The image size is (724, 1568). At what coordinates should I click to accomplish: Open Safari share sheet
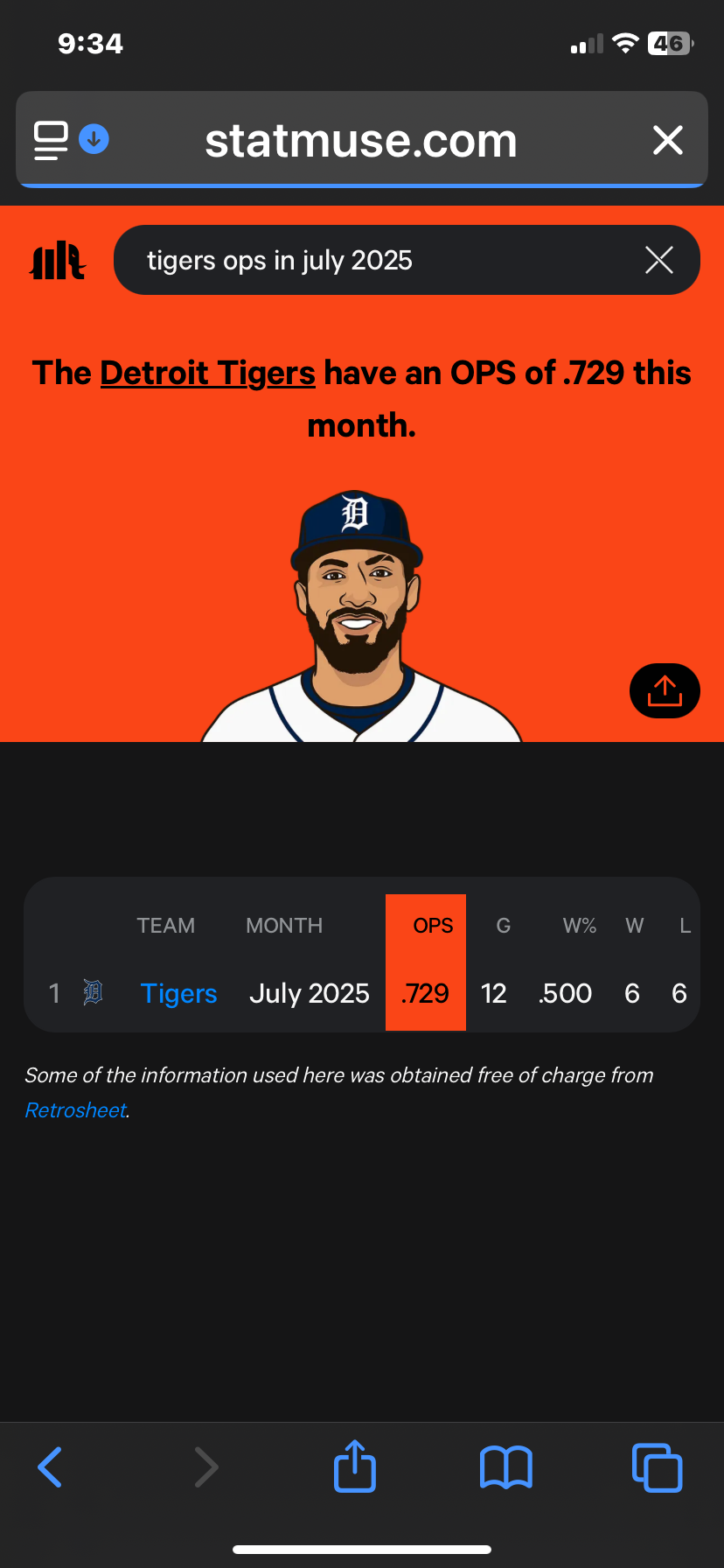[x=354, y=1466]
